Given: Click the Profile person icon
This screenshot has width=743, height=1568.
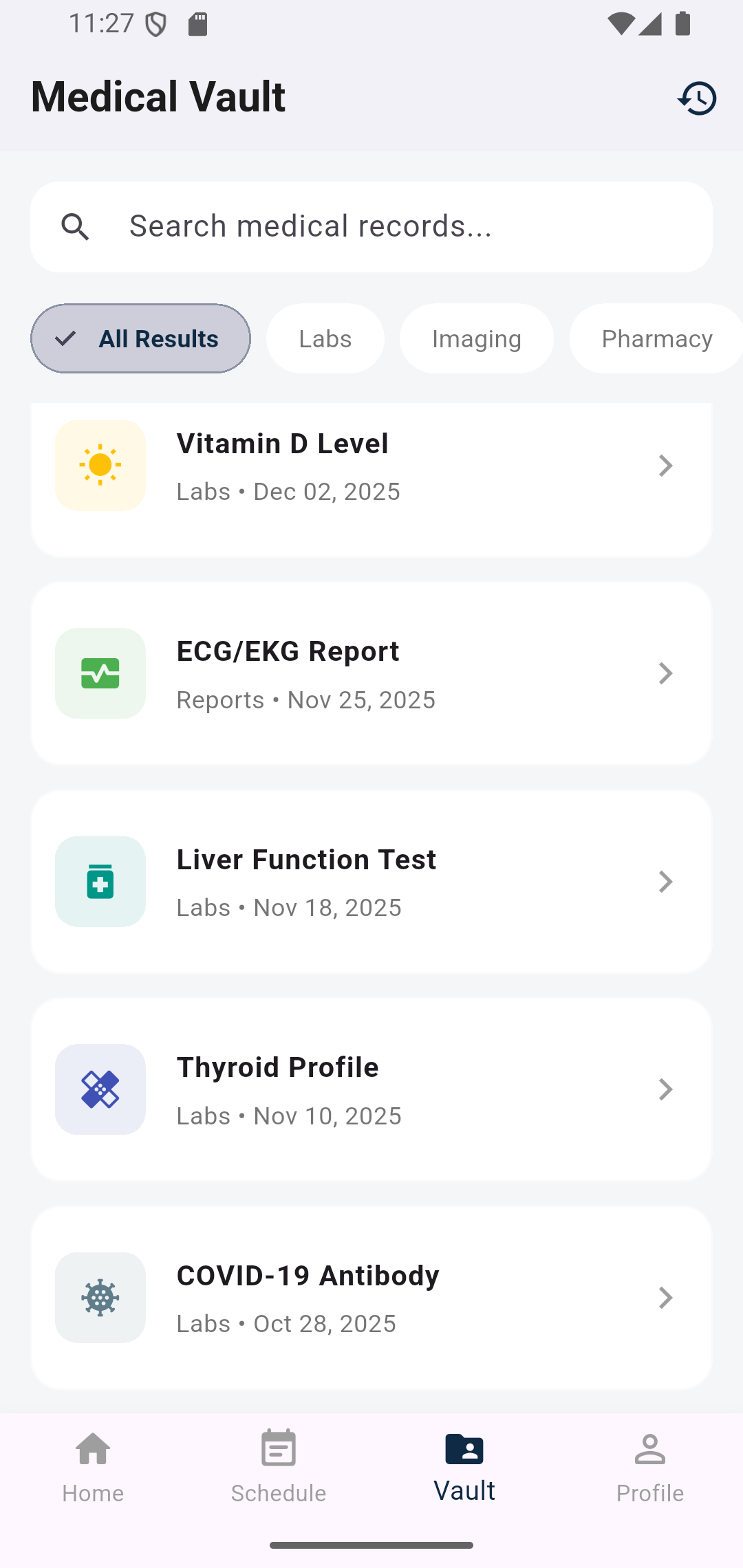Looking at the screenshot, I should coord(649,1449).
